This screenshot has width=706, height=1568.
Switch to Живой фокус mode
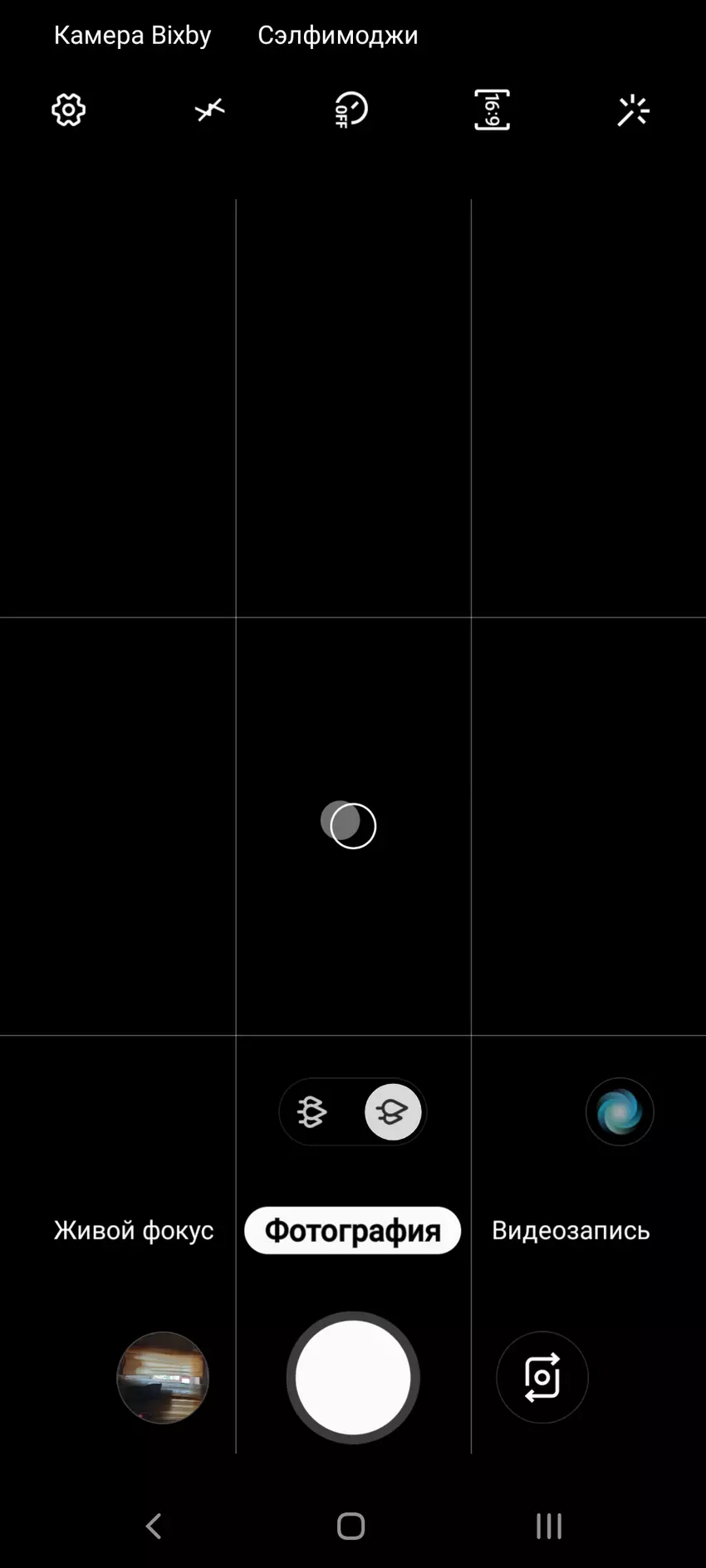coord(134,1230)
